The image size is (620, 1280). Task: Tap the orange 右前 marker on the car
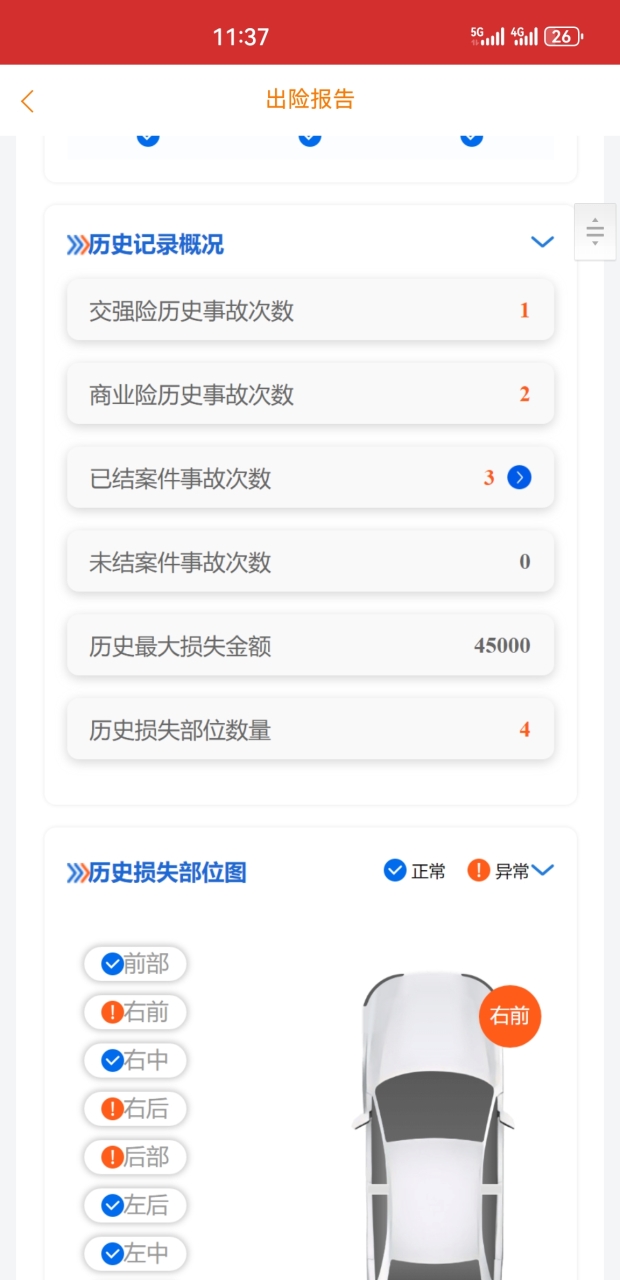pyautogui.click(x=510, y=1016)
